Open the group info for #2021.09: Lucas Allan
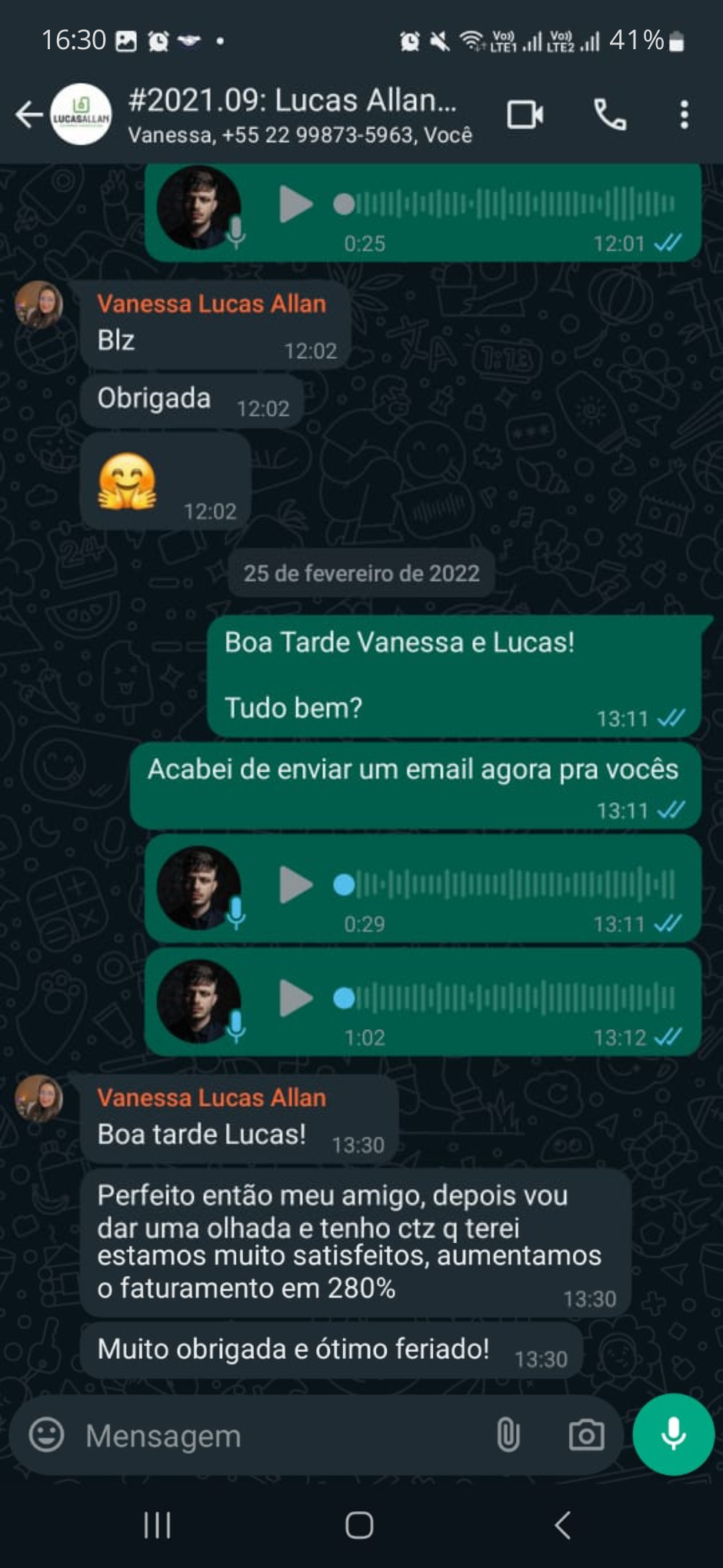The image size is (723, 1568). click(x=292, y=115)
